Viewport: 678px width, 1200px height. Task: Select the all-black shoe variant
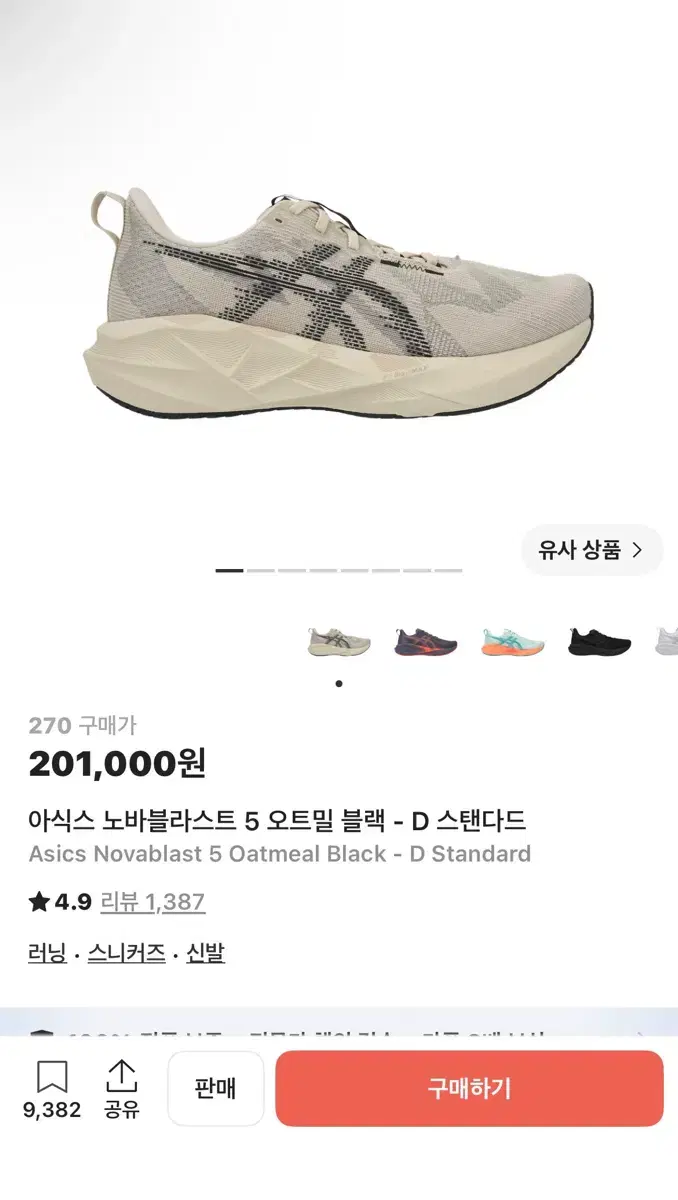point(599,641)
